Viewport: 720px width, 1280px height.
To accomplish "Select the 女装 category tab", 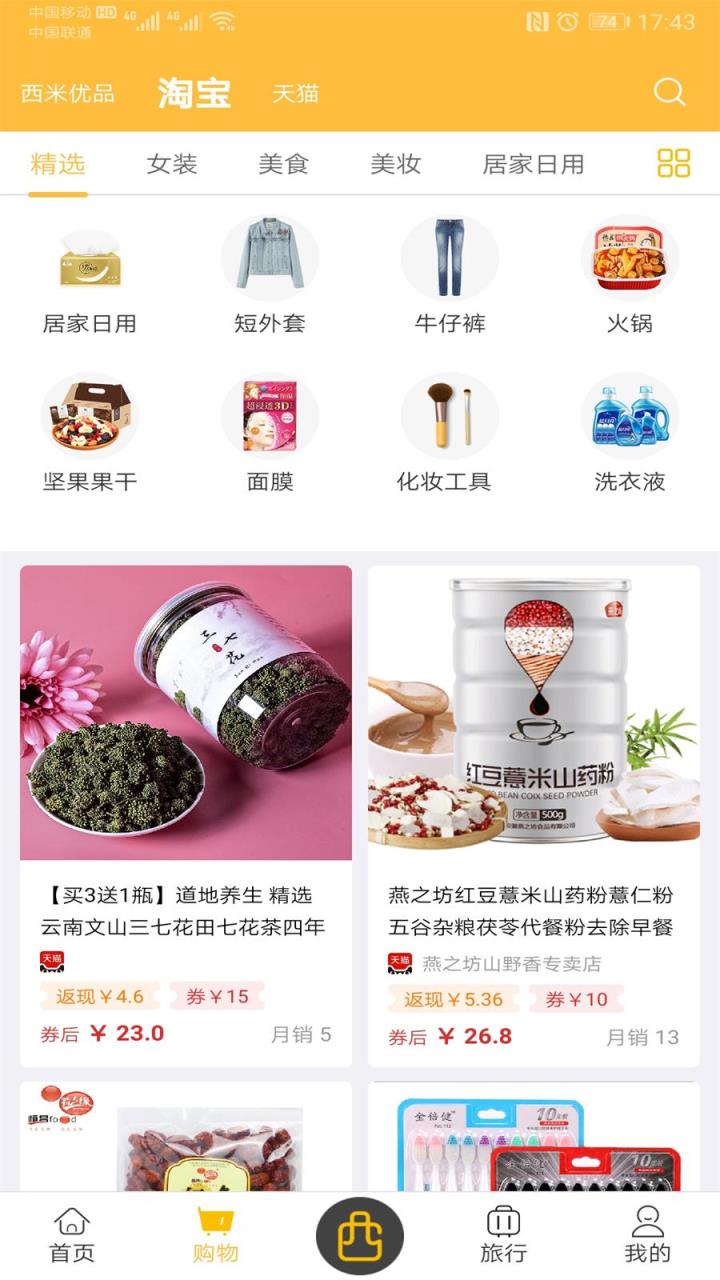I will point(172,164).
